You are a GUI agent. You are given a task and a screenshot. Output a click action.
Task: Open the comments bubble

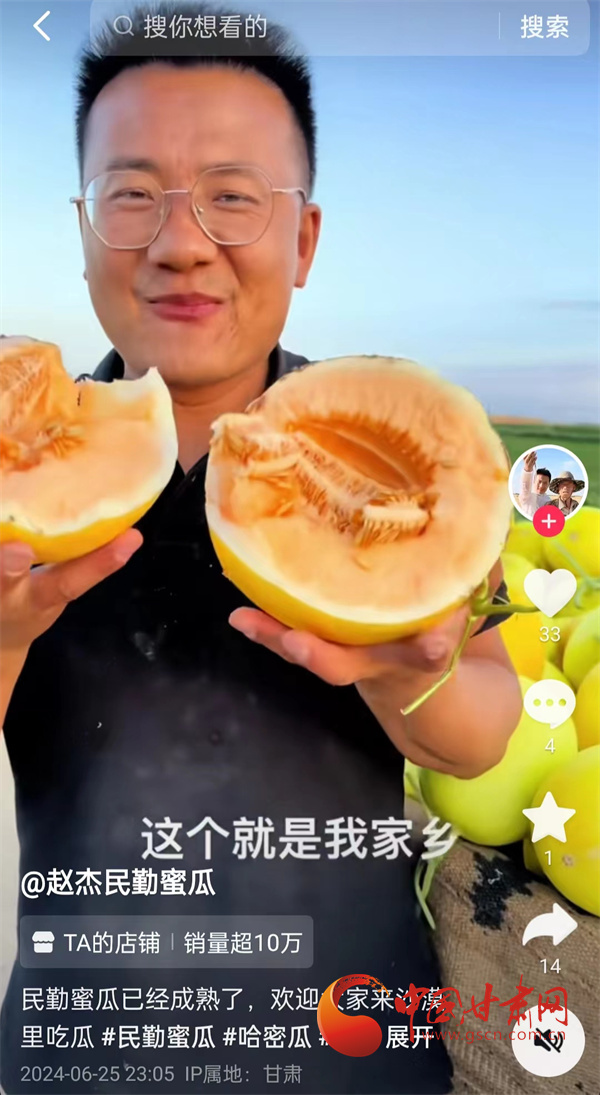(x=549, y=703)
